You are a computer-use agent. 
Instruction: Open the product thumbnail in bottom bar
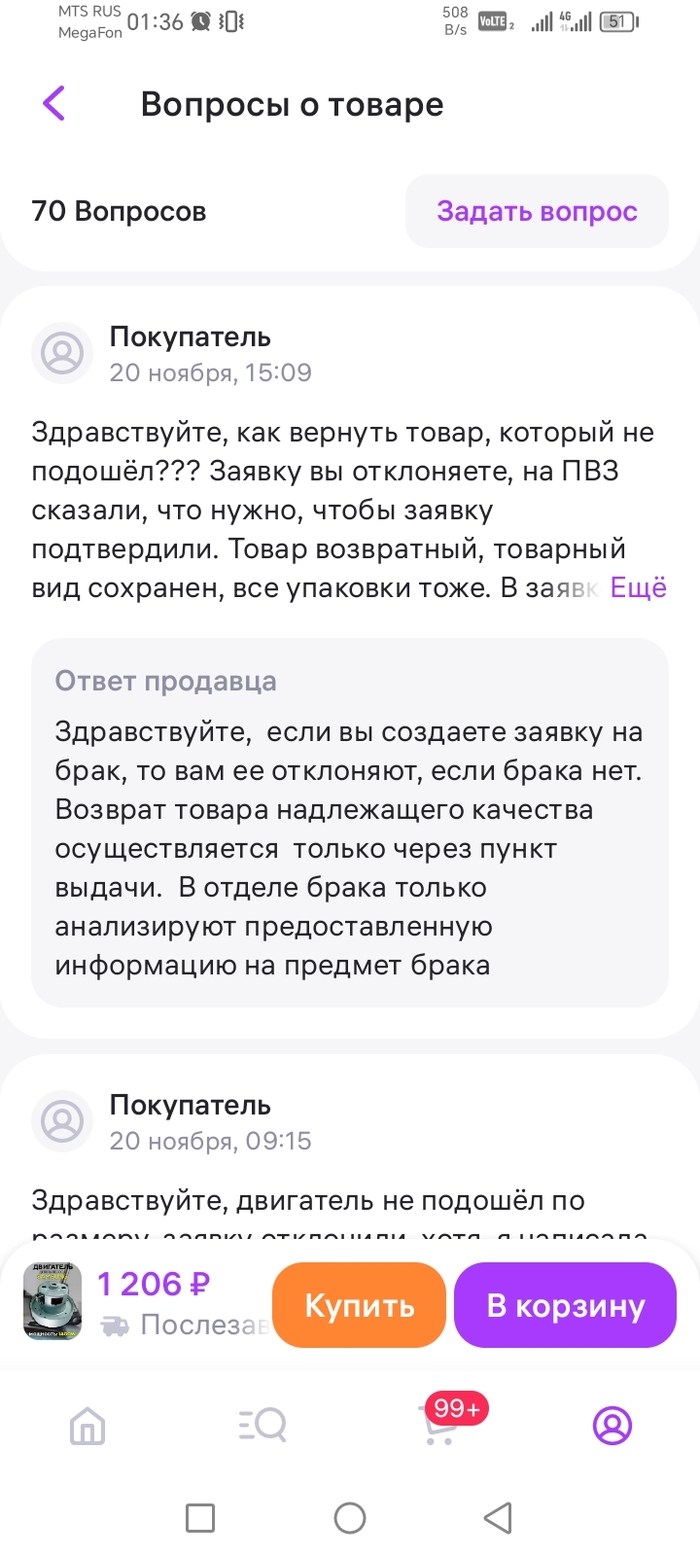click(52, 1301)
